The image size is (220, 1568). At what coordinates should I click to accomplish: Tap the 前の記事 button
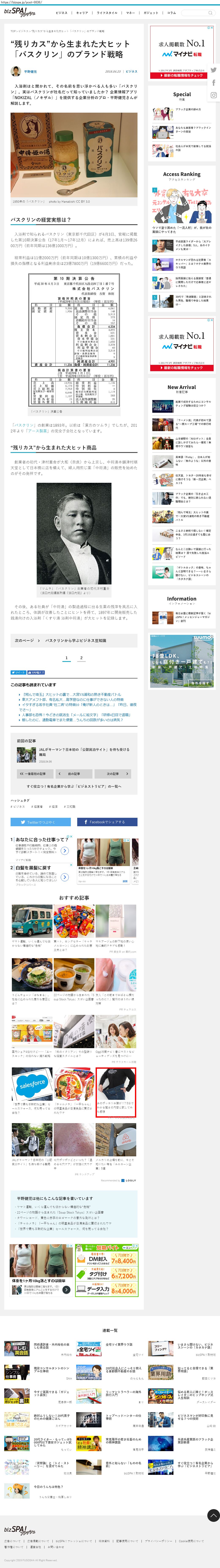click(x=74, y=774)
